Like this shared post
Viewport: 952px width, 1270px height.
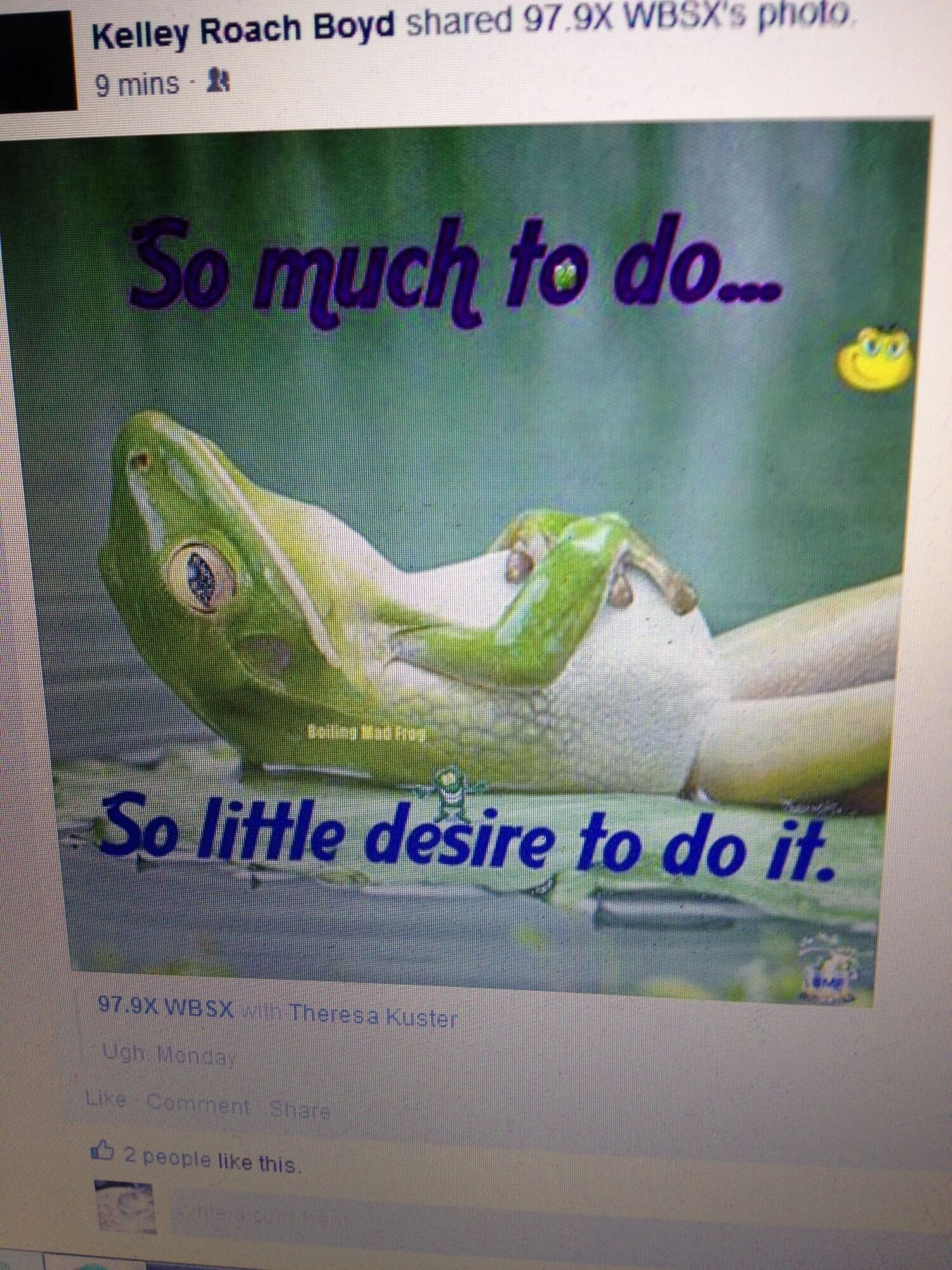(106, 1099)
